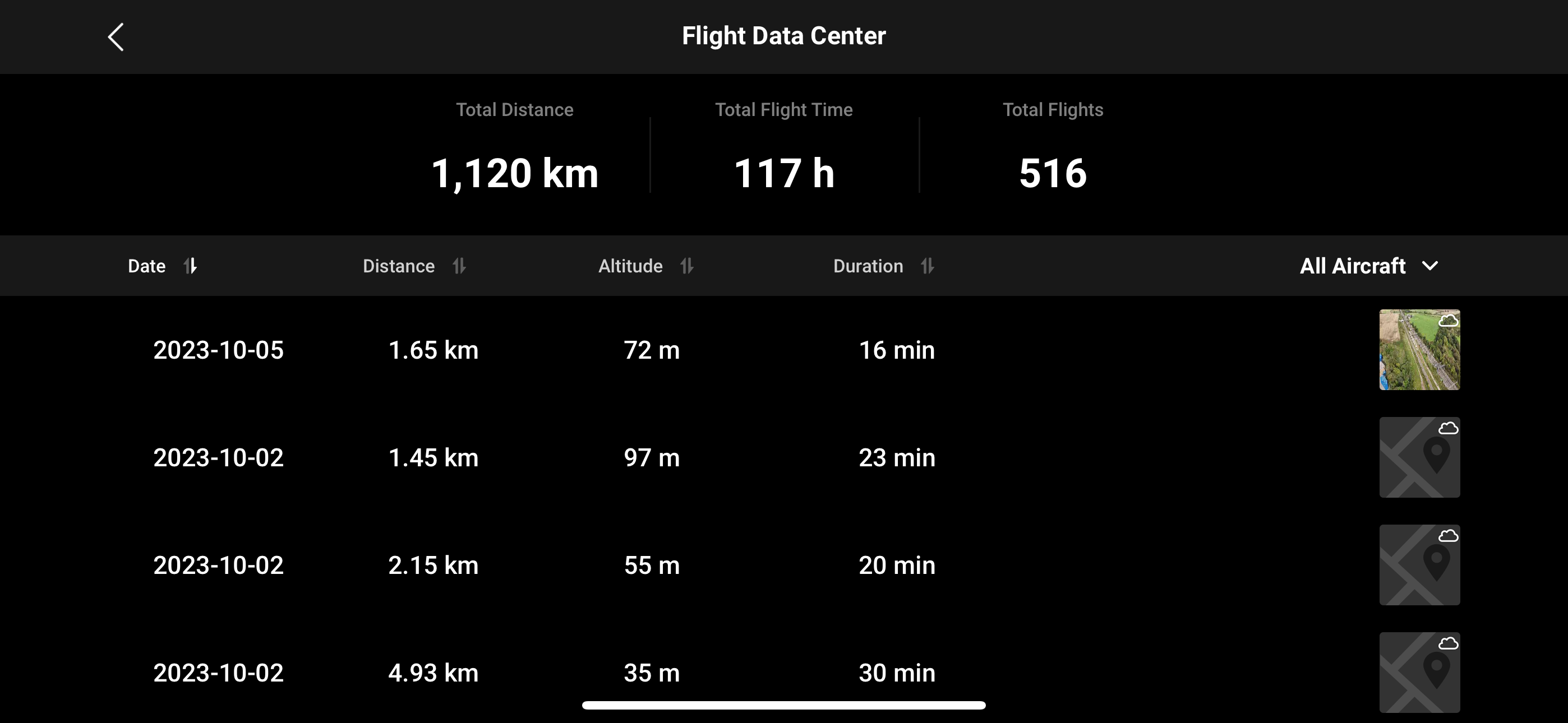Sort flights by Date
The image size is (1568, 723).
162,266
